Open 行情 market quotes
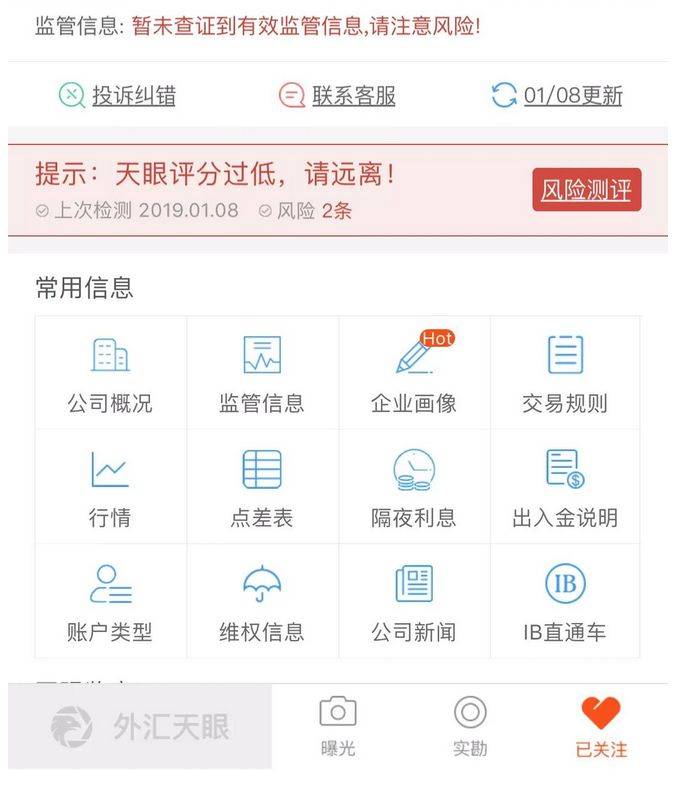The height and width of the screenshot is (785, 679). [x=110, y=487]
